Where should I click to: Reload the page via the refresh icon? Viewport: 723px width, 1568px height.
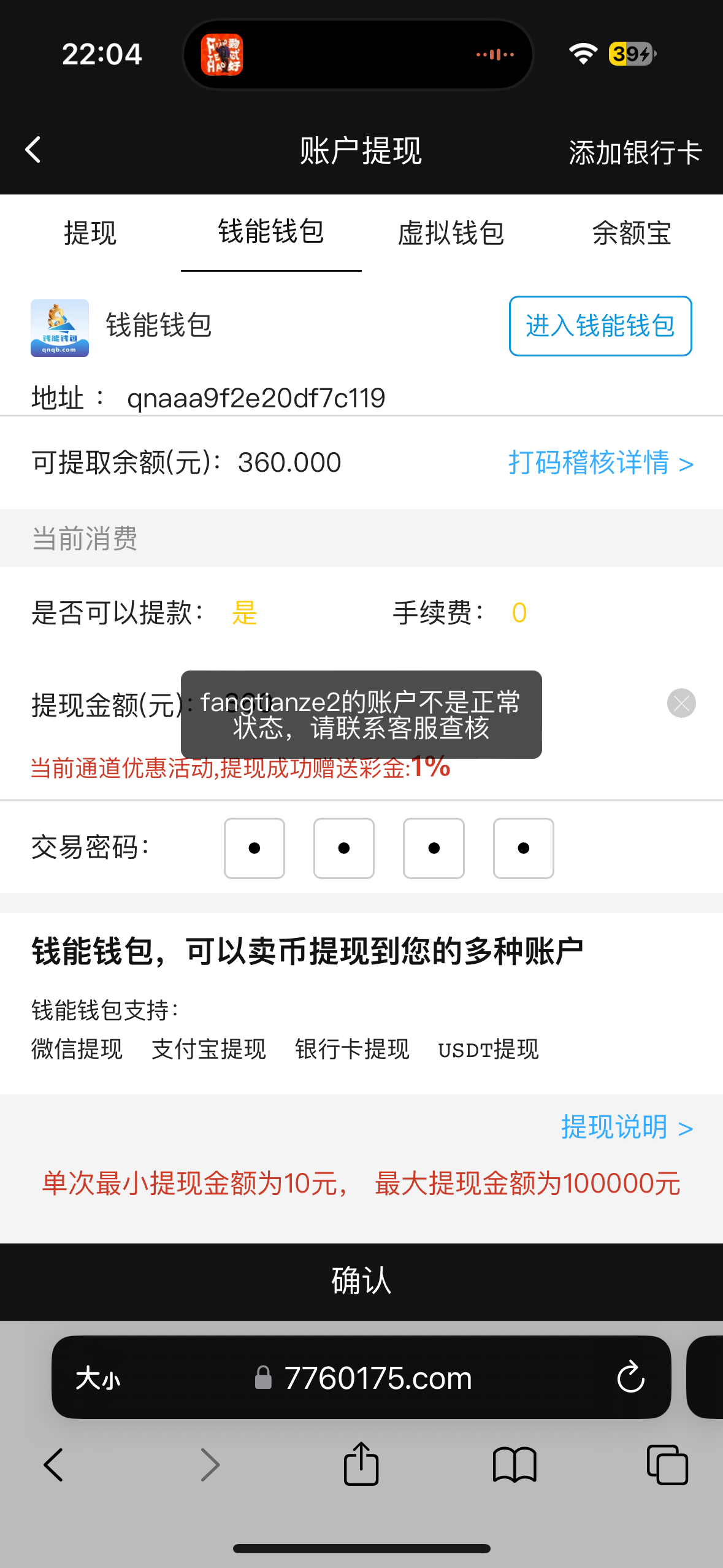(630, 1377)
